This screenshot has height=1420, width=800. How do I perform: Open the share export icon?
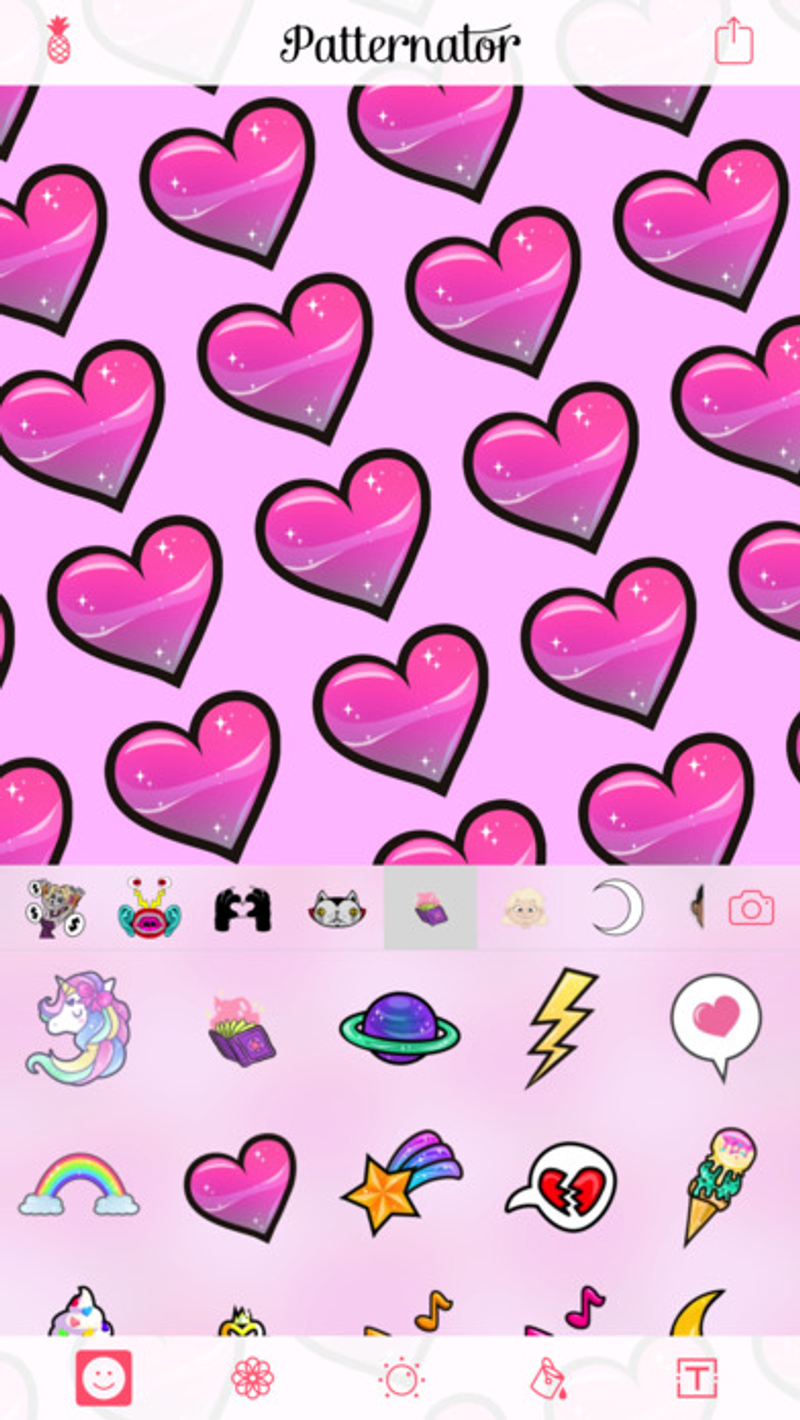(x=733, y=43)
